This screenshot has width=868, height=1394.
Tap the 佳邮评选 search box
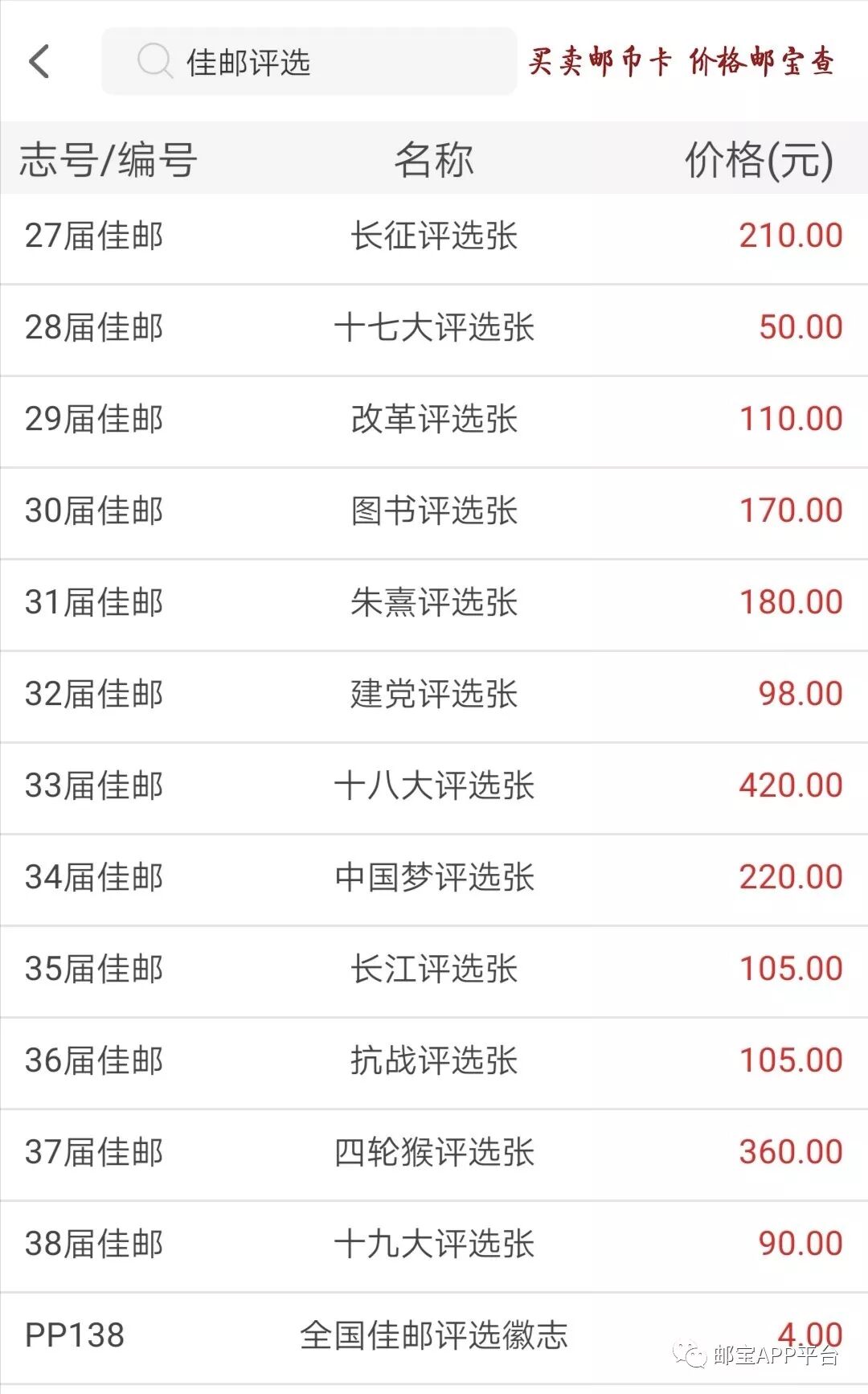[x=309, y=61]
